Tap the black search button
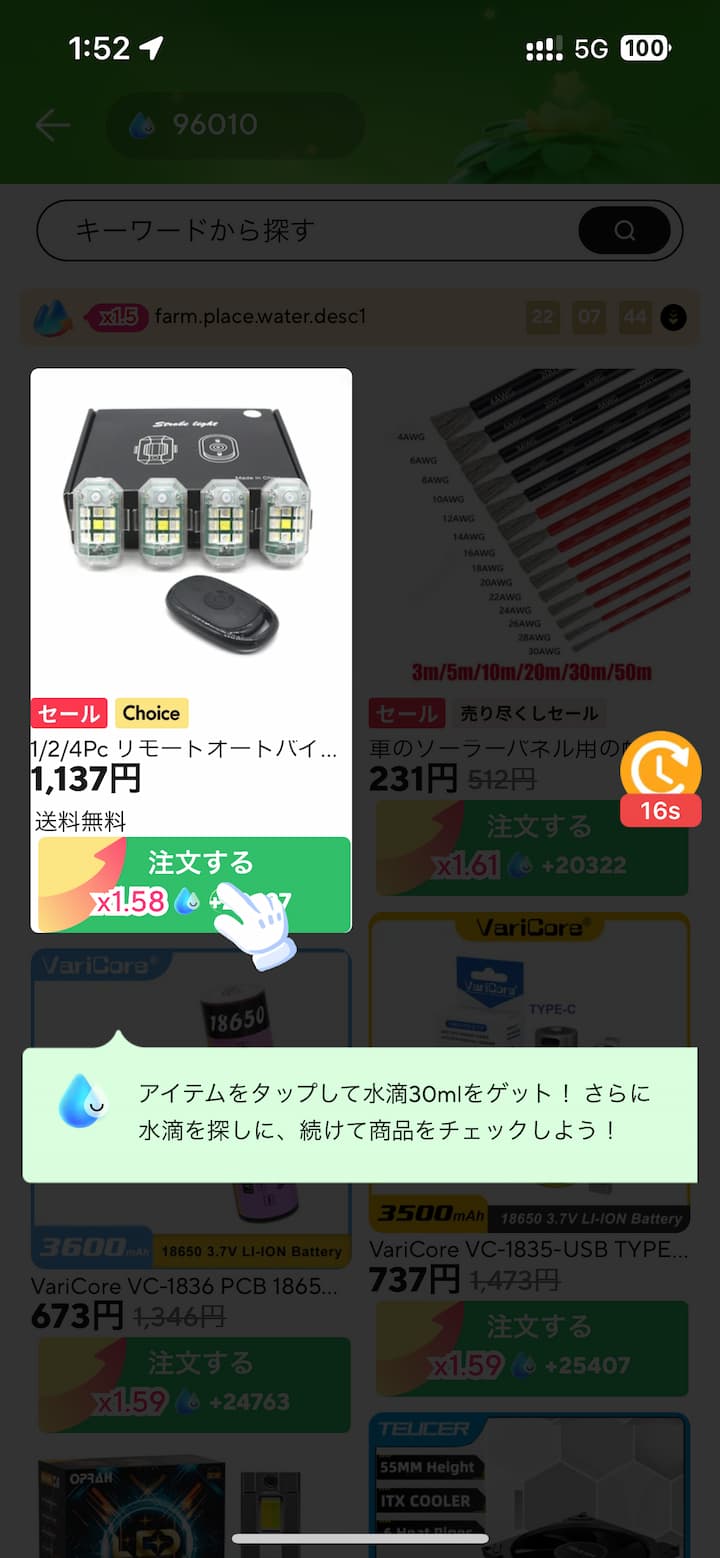This screenshot has height=1558, width=720. tap(624, 231)
